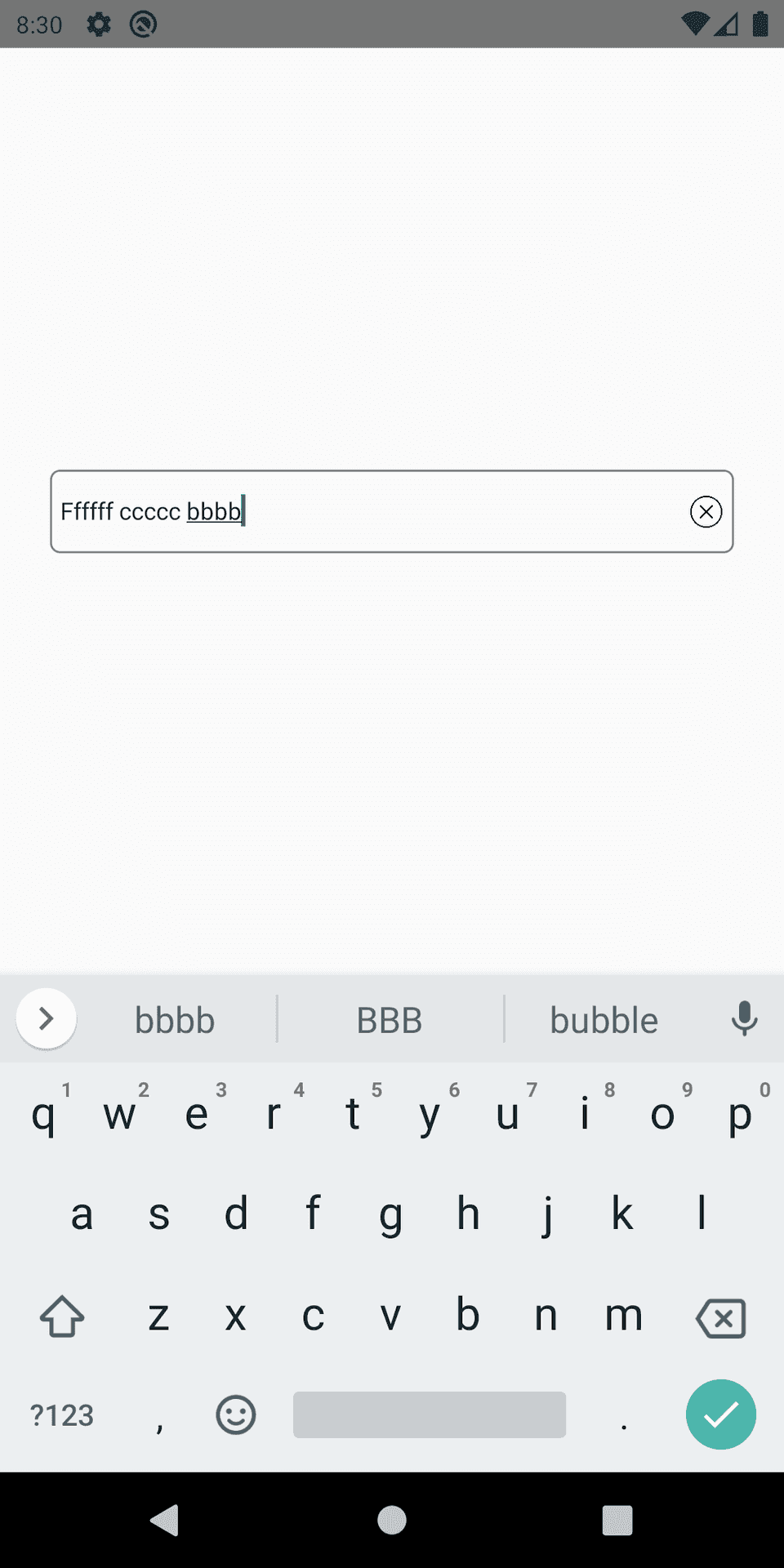
Task: Go back using the system back button
Action: (165, 1520)
